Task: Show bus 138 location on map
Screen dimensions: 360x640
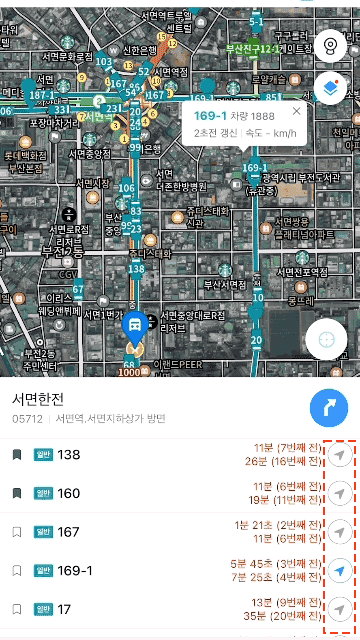Action: tap(340, 455)
